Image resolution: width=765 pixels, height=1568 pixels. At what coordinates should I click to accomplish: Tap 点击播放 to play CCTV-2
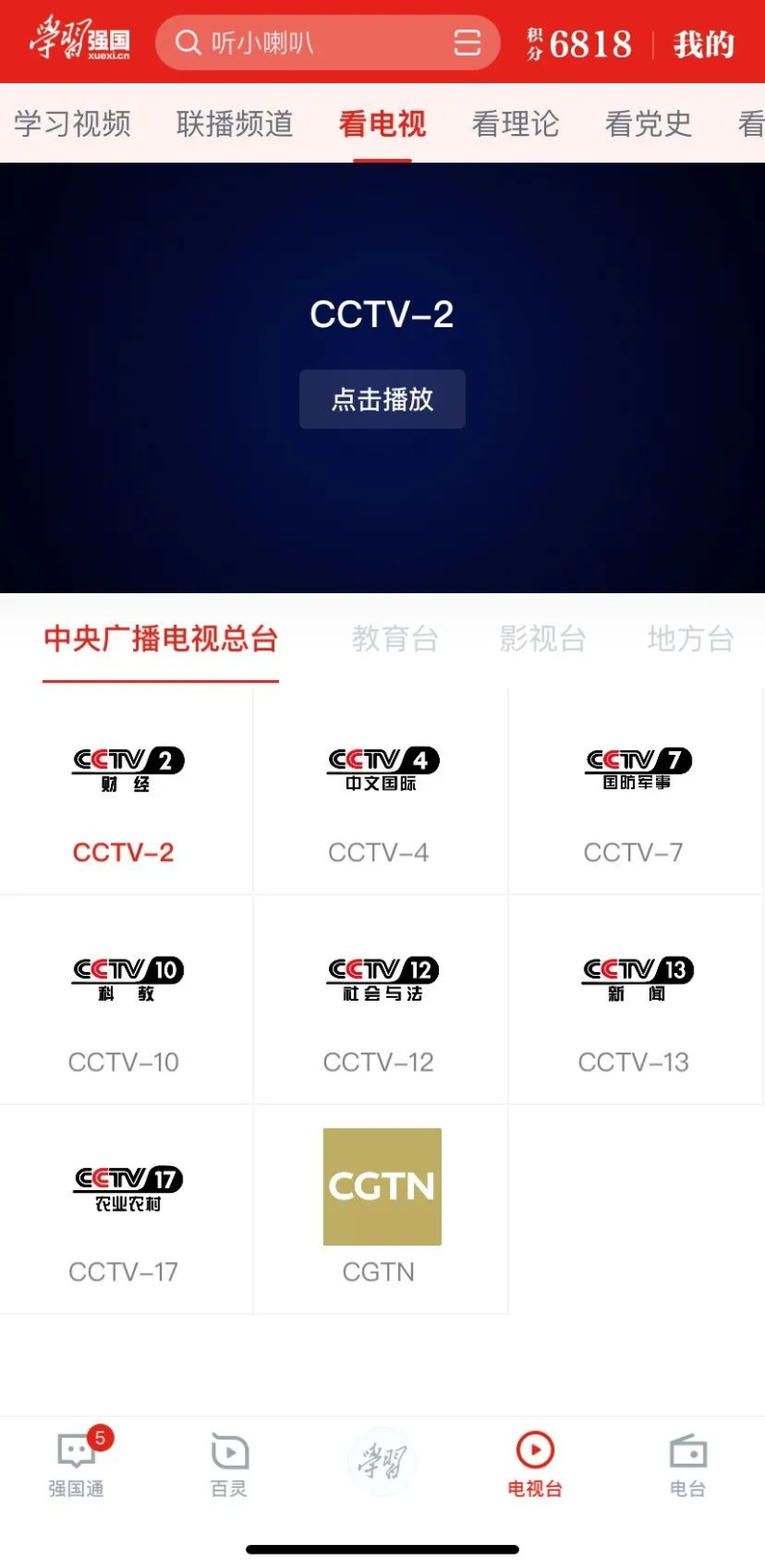tap(382, 399)
